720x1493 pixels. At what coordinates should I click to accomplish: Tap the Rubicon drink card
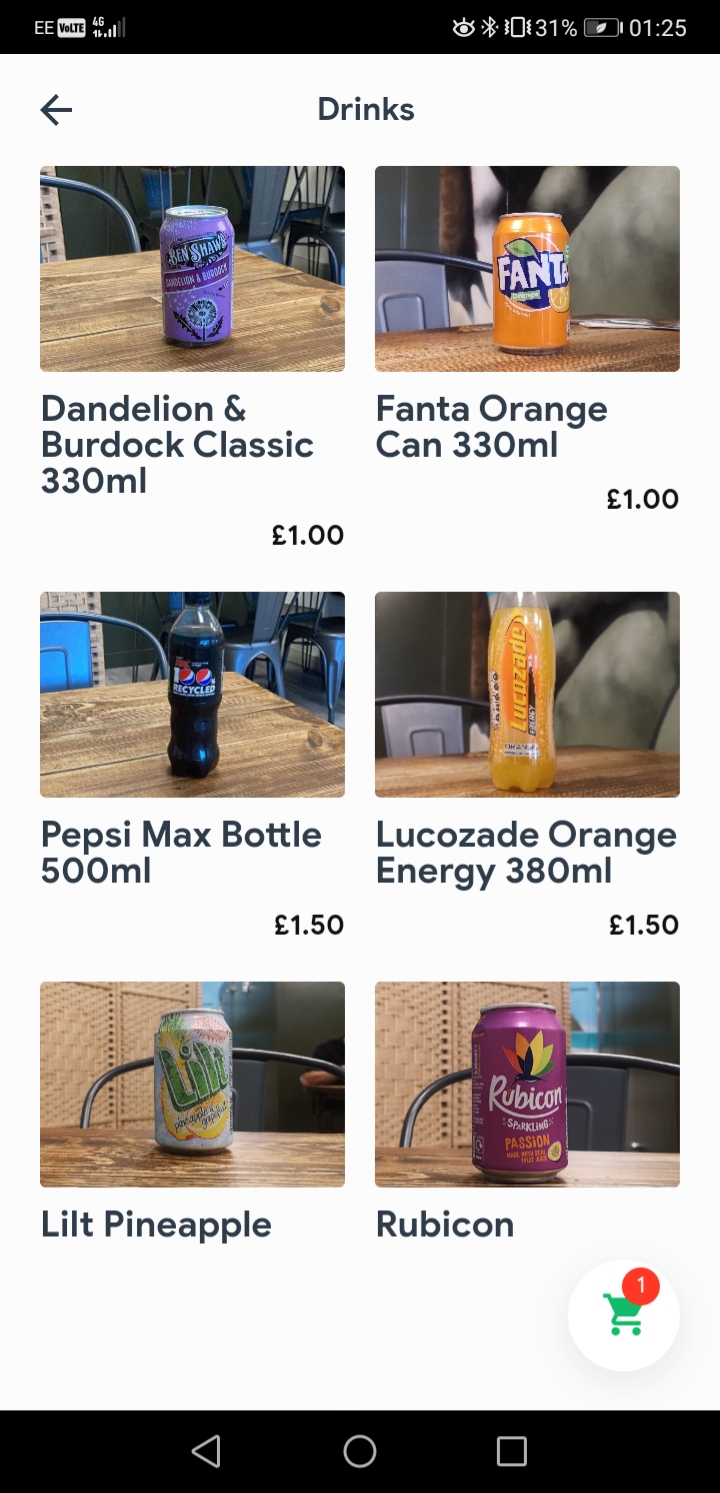point(527,1112)
